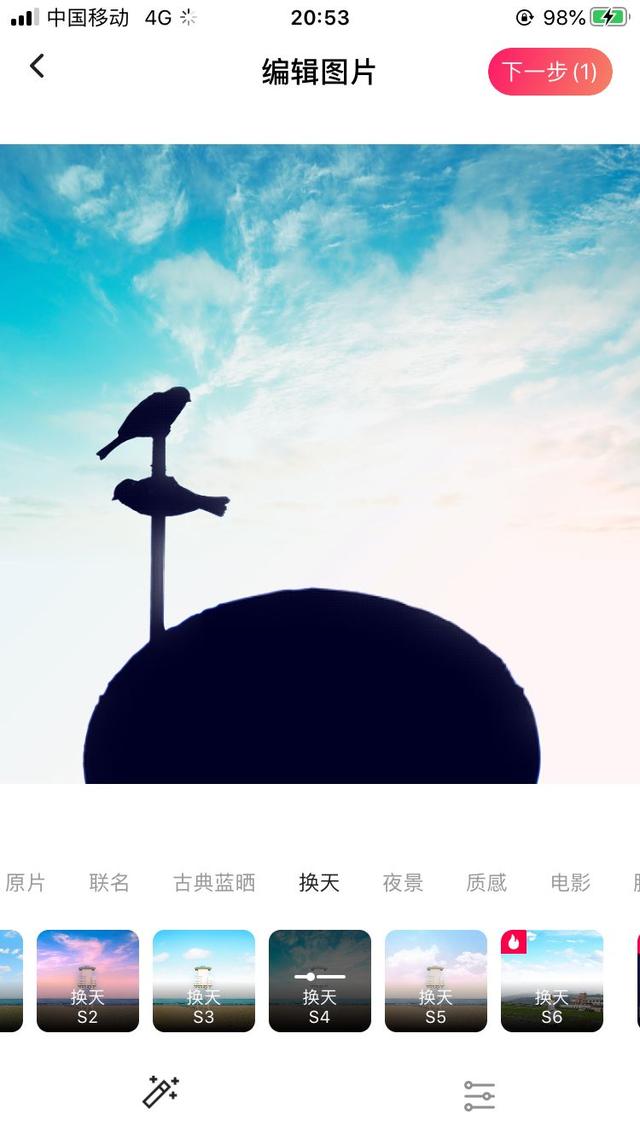Open the 质感 filter category
The width and height of the screenshot is (640, 1138).
(486, 883)
